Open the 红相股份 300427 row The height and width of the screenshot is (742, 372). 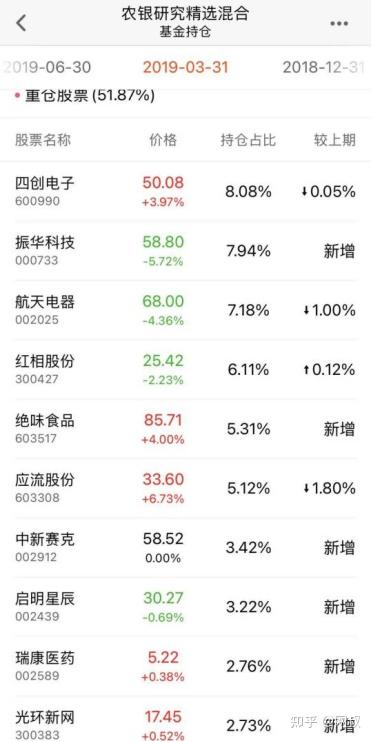pyautogui.click(x=186, y=370)
